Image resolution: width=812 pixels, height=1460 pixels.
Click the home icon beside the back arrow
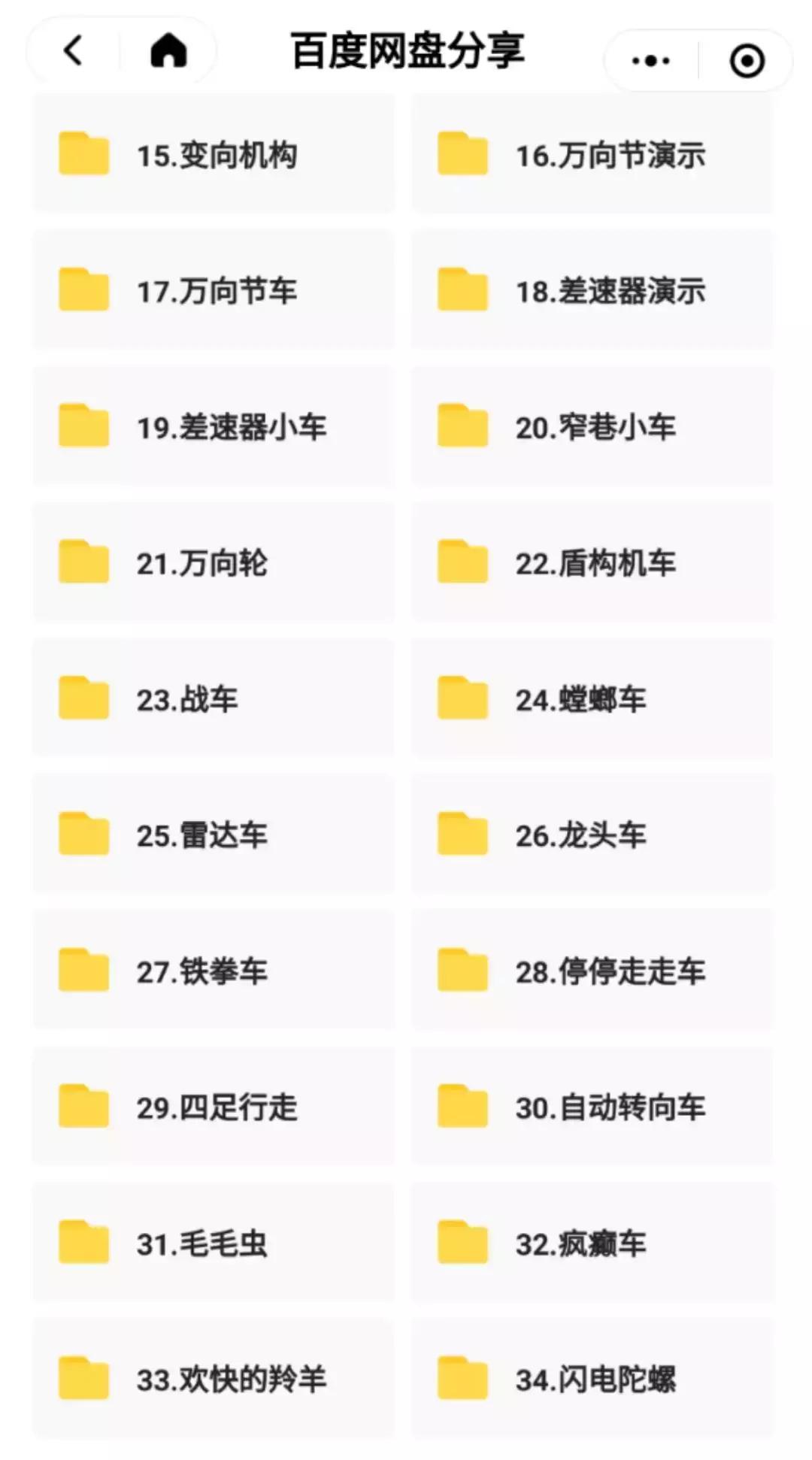click(169, 51)
